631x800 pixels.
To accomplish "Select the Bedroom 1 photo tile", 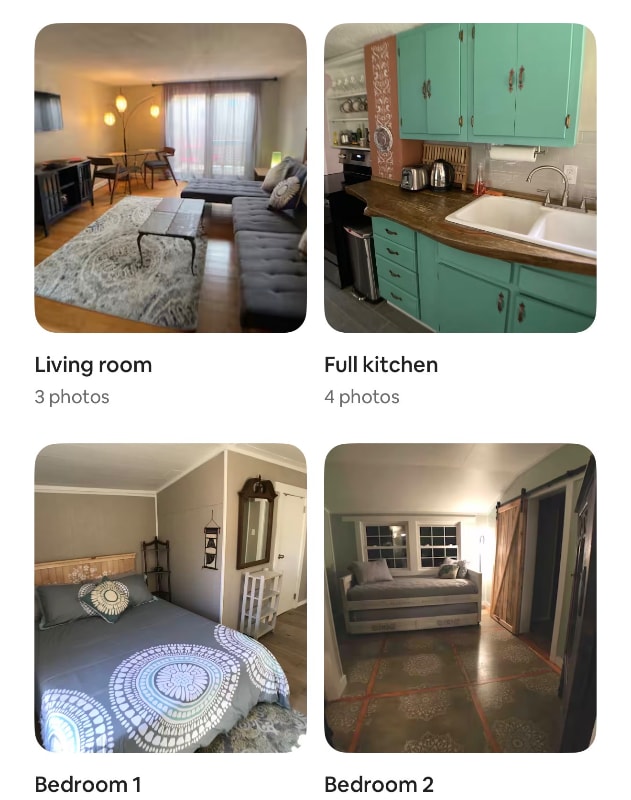I will pyautogui.click(x=170, y=597).
